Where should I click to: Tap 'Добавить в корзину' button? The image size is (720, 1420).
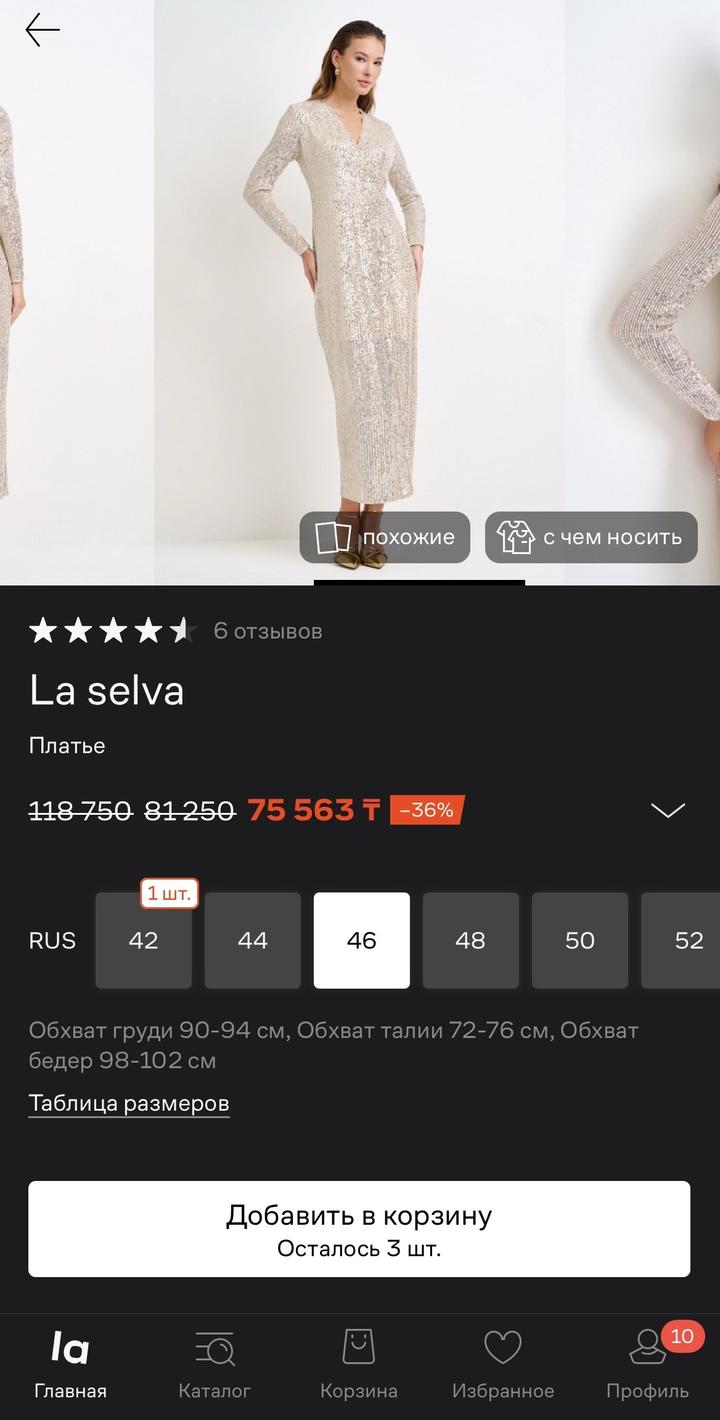pyautogui.click(x=359, y=1229)
